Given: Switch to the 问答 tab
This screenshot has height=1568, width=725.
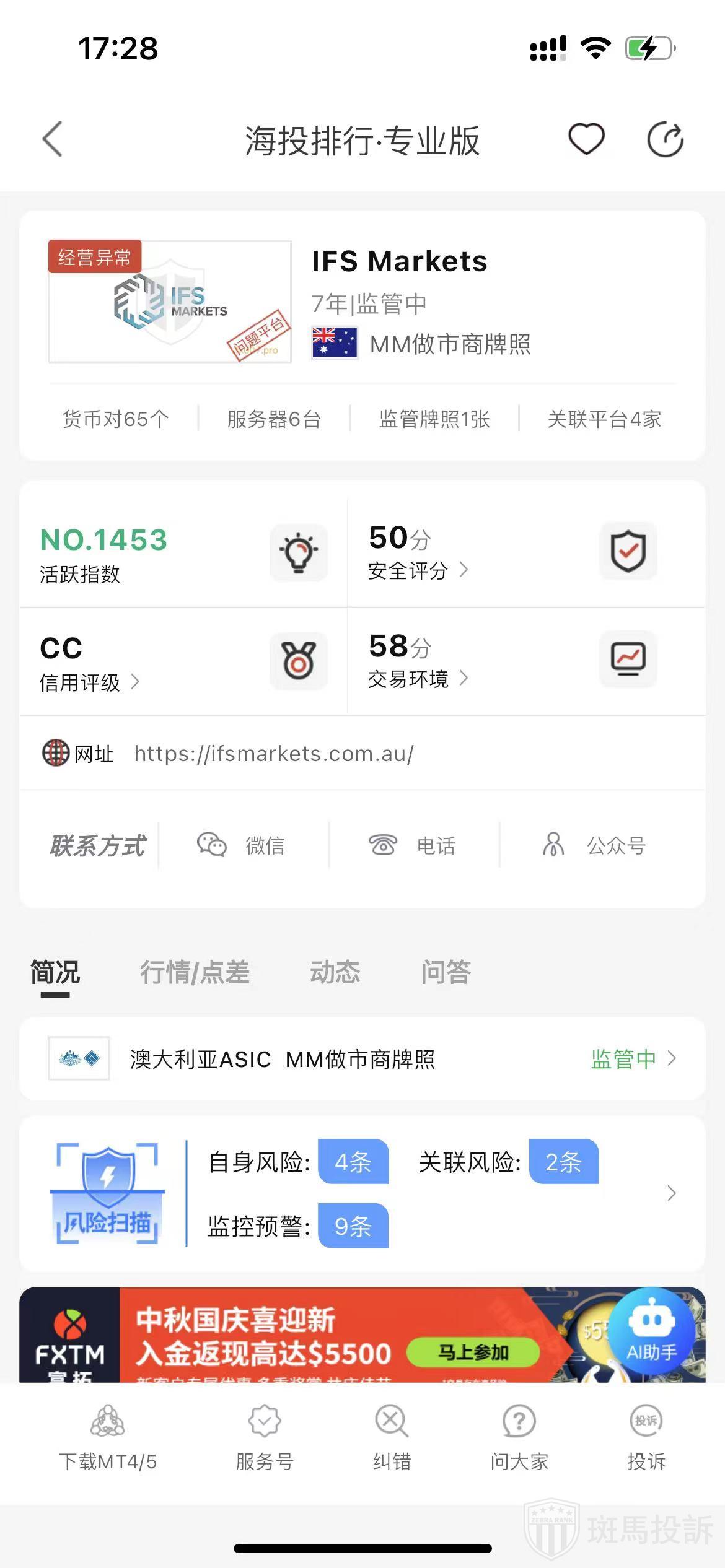Looking at the screenshot, I should [446, 972].
